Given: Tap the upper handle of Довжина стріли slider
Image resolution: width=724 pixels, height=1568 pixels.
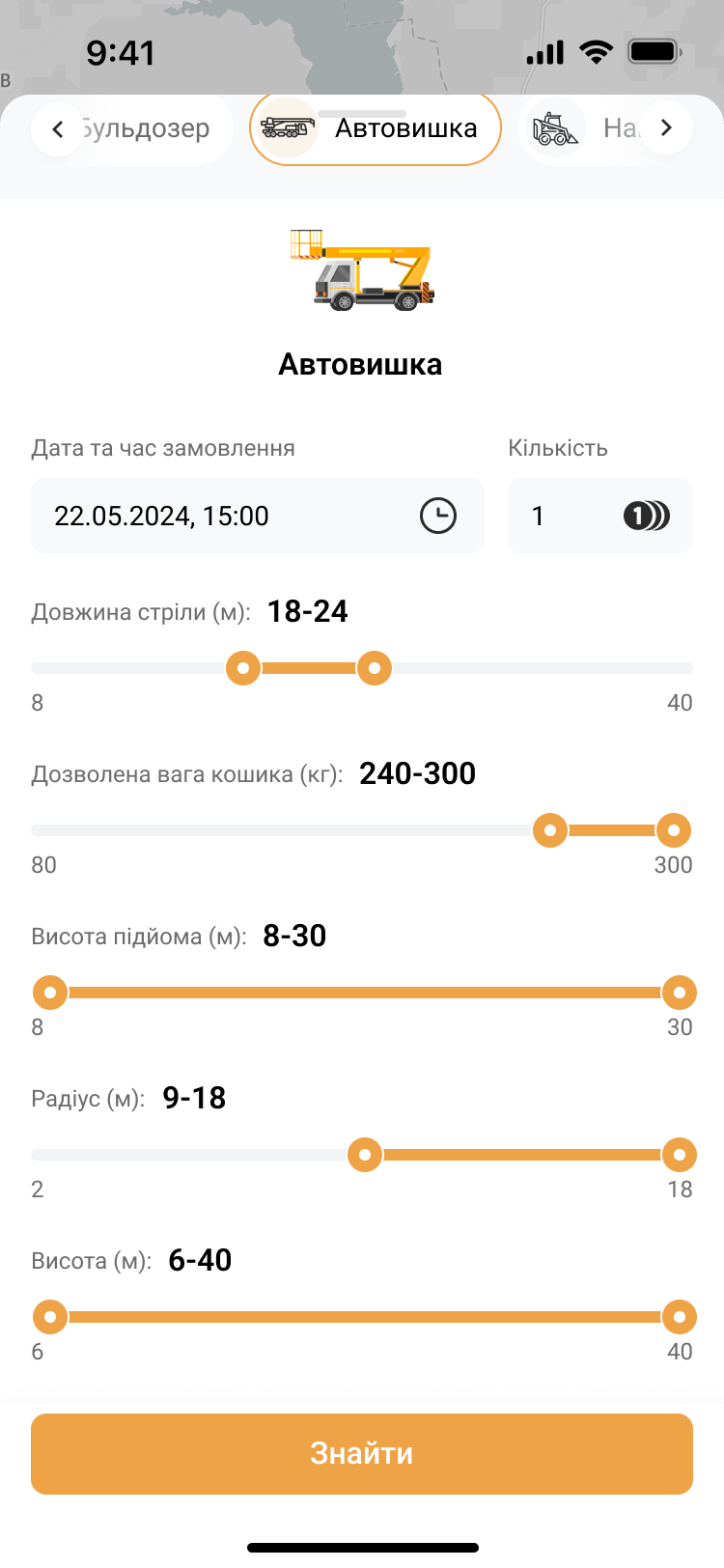Looking at the screenshot, I should [x=375, y=667].
